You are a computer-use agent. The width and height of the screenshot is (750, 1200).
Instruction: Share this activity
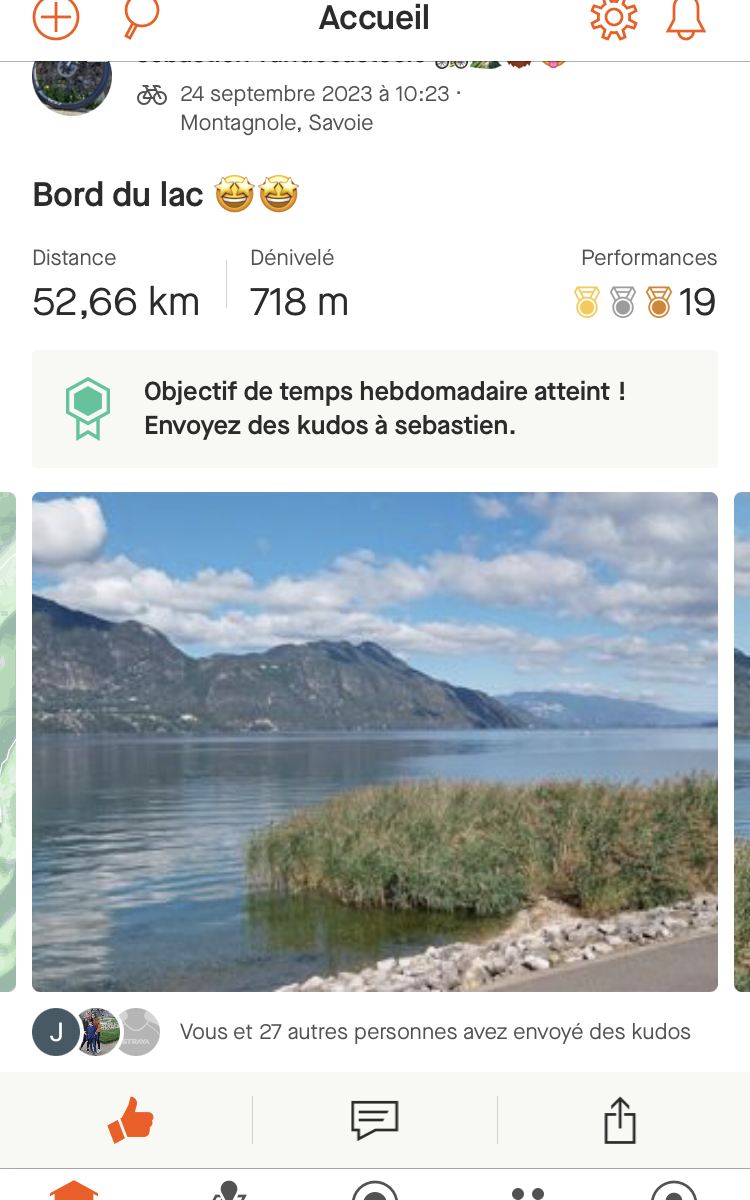tap(620, 1120)
